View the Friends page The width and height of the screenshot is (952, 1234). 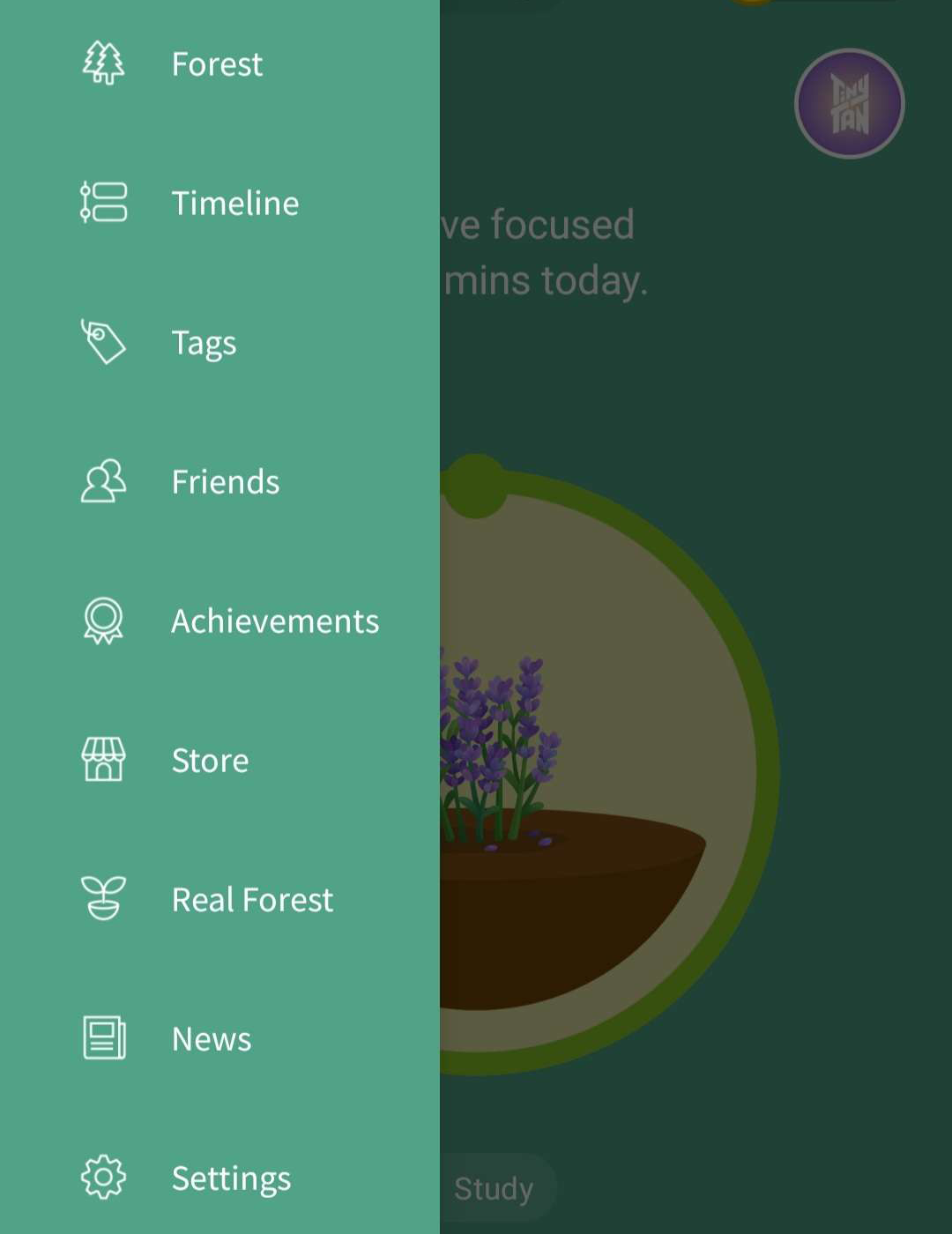(x=225, y=482)
